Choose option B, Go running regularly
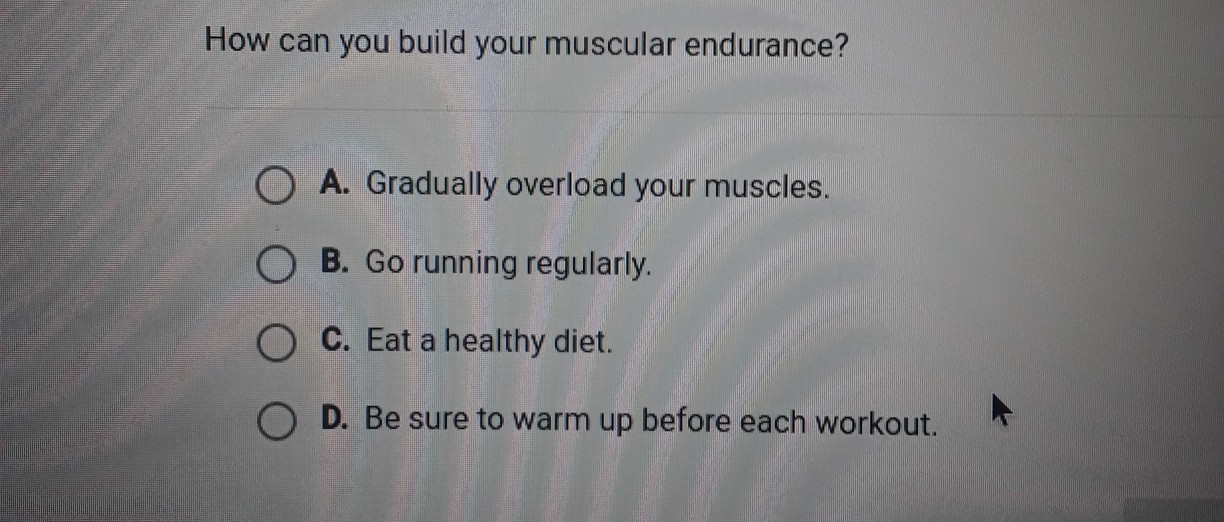Image resolution: width=1224 pixels, height=522 pixels. click(276, 266)
